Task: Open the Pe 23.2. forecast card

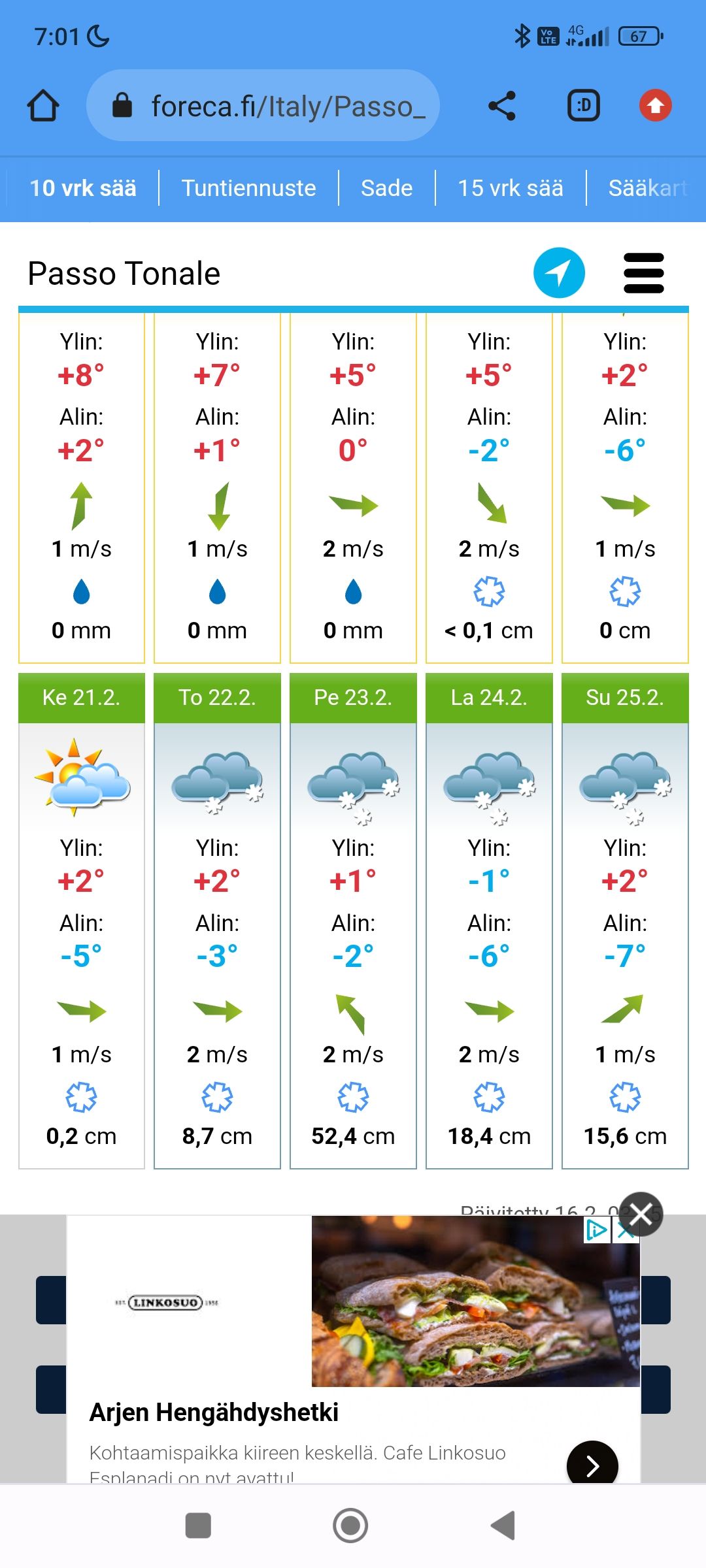Action: tap(353, 698)
